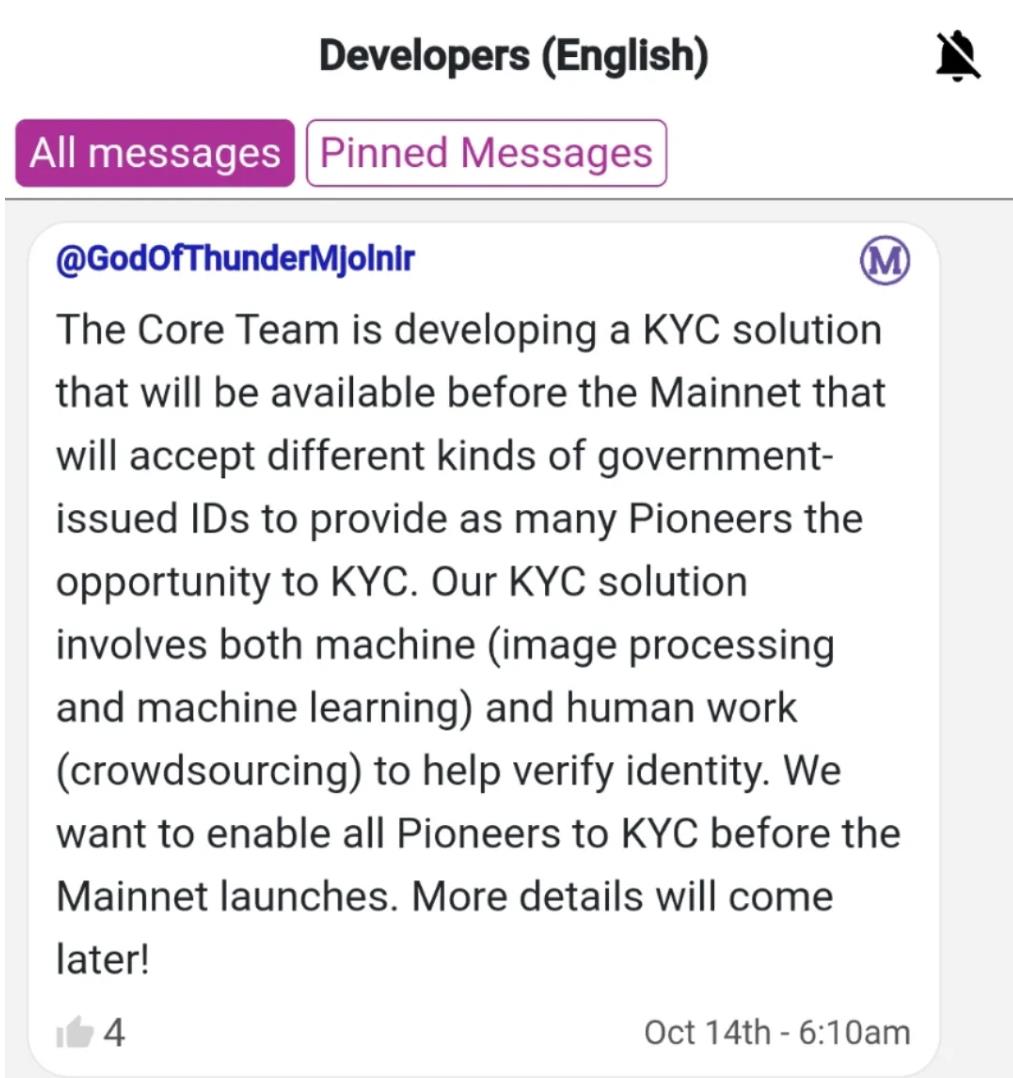Toggle the muted notifications bell
Viewport: 1013px width, 1078px height.
point(957,56)
